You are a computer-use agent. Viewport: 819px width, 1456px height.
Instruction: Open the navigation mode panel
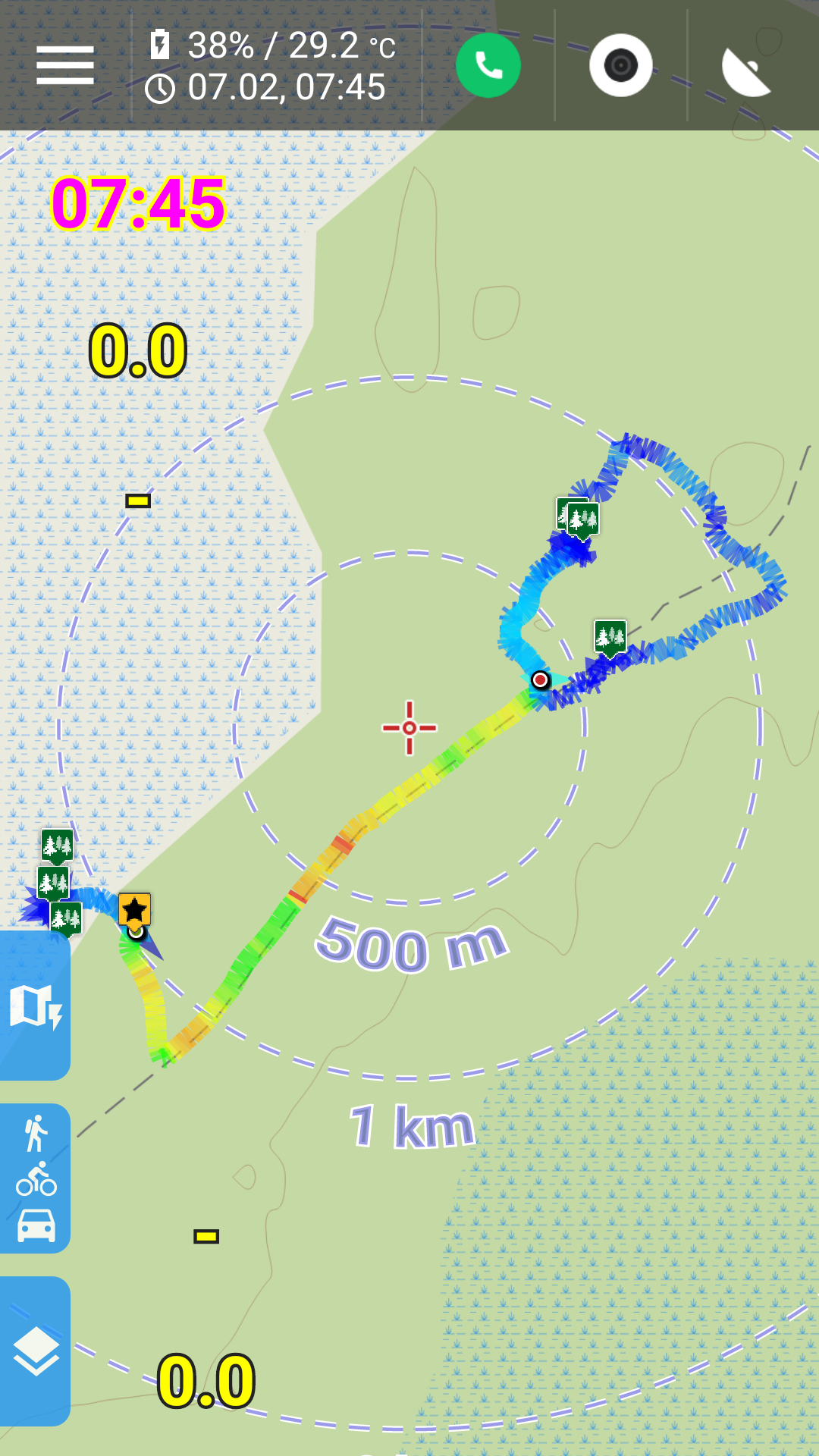click(x=35, y=1178)
